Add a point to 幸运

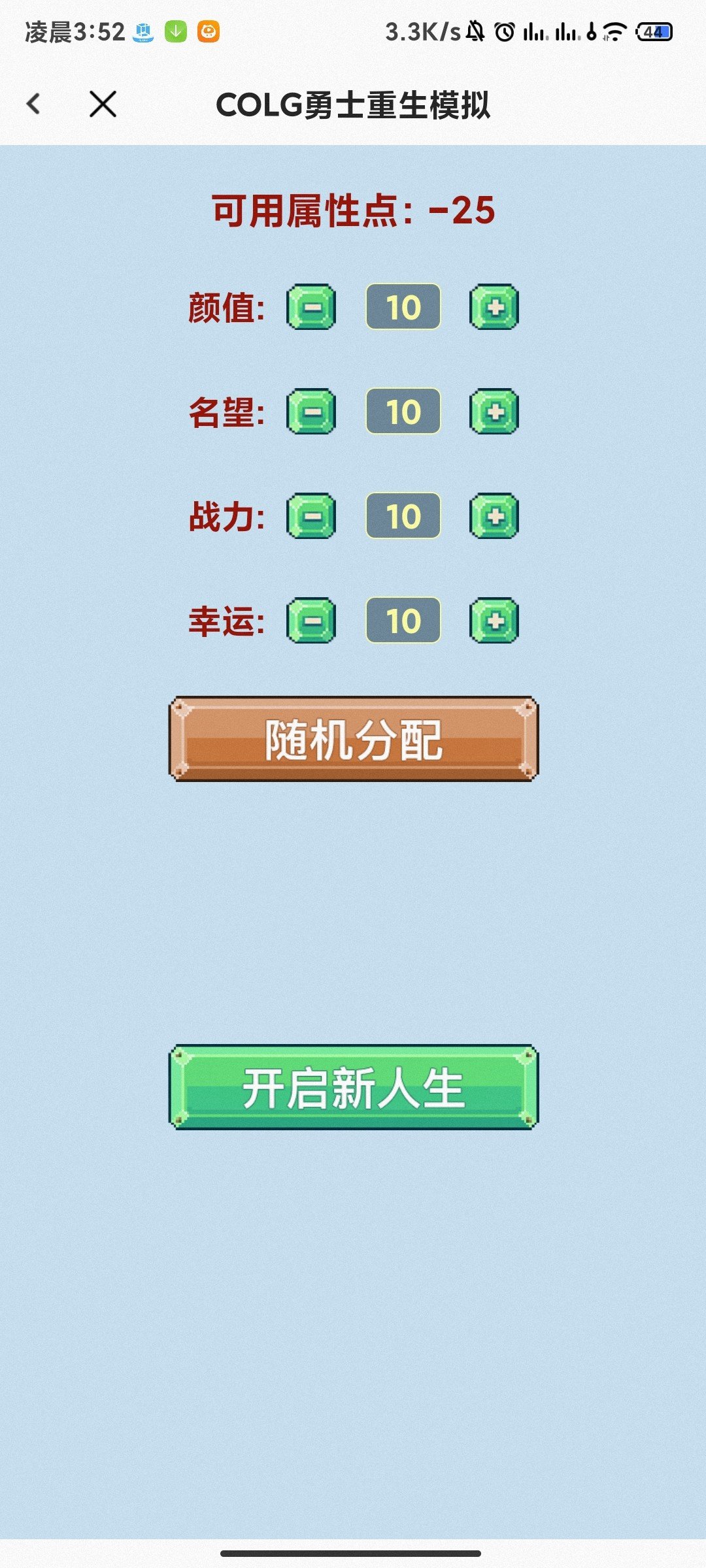point(494,620)
